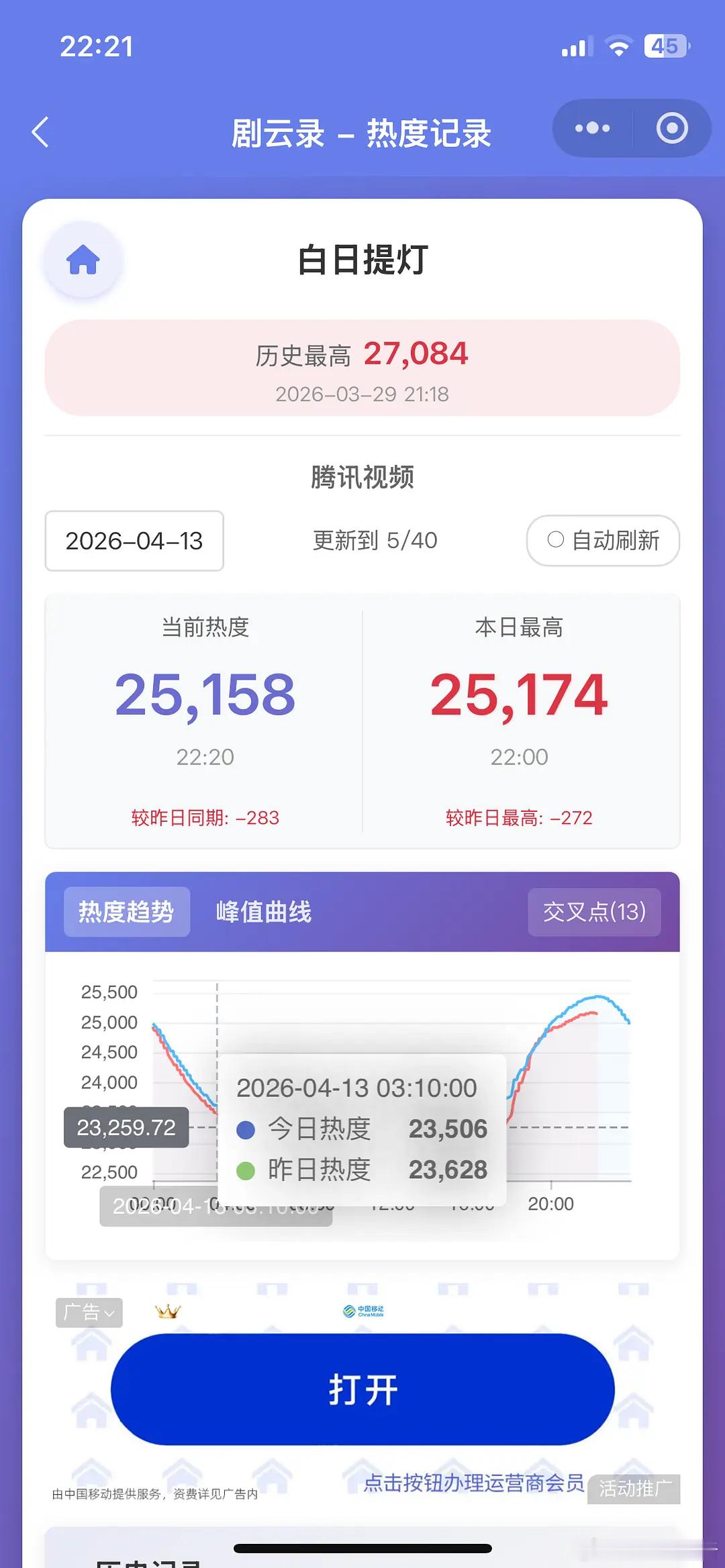Tap the battery indicator showing 45
Screen dimensions: 725x1568
(x=667, y=44)
